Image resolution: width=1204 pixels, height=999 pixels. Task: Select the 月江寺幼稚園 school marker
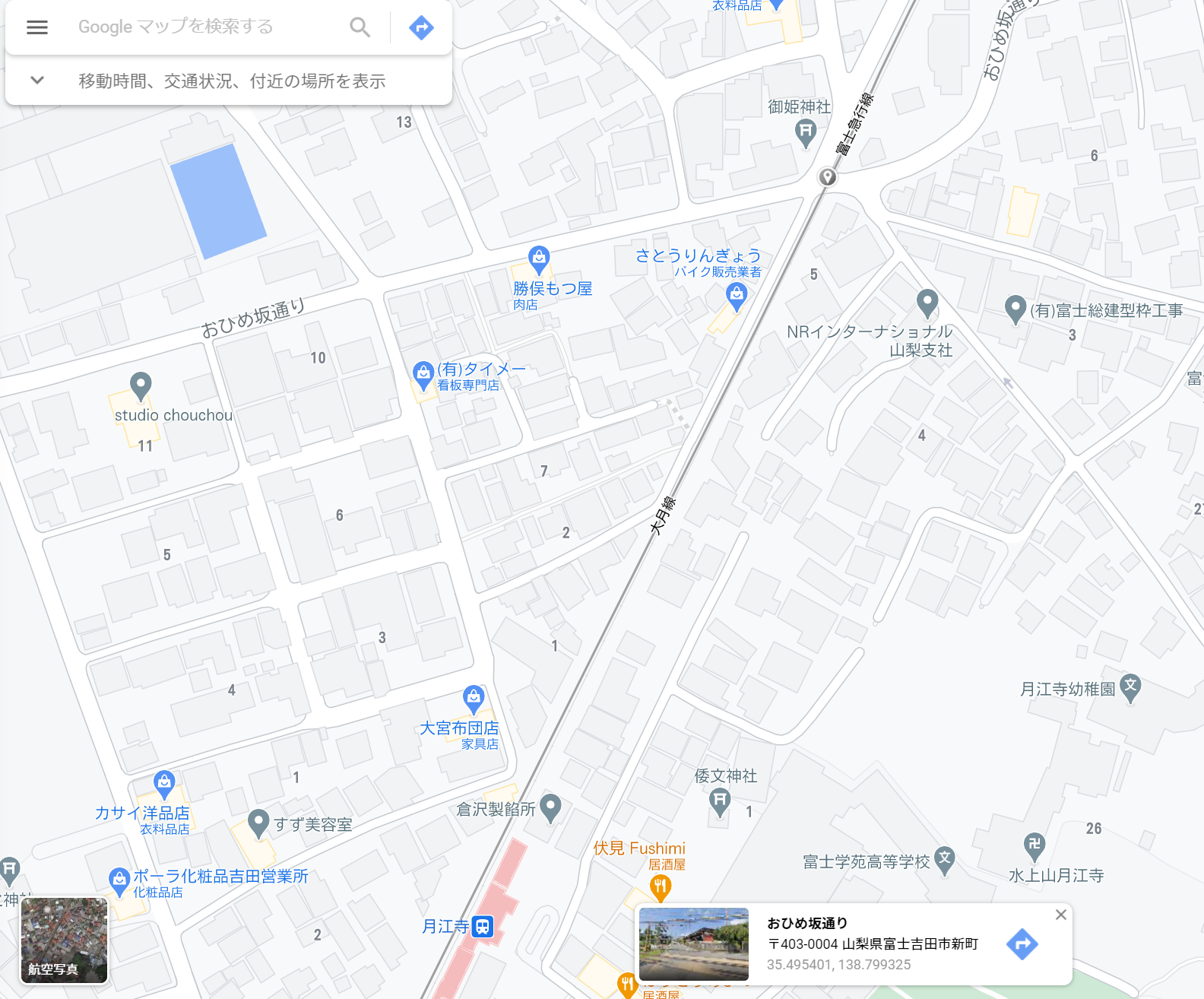[1130, 687]
